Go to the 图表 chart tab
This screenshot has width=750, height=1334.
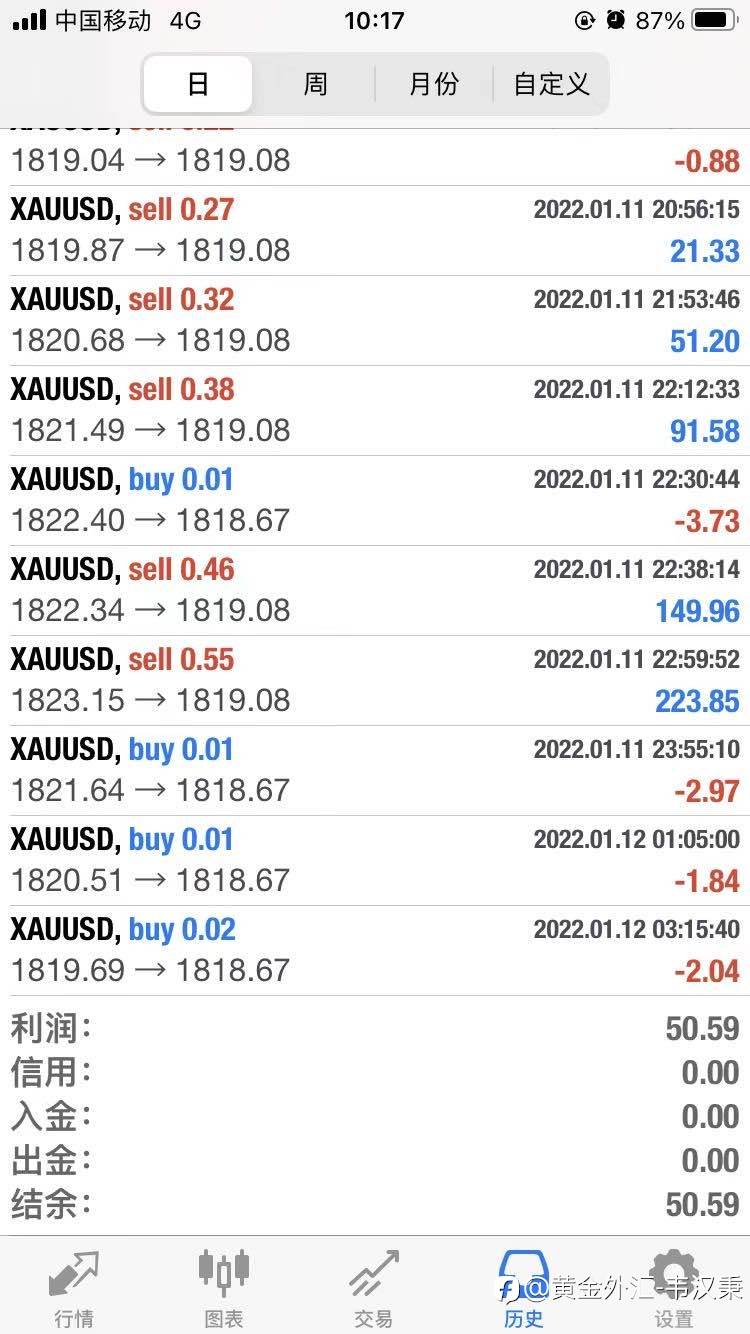[x=224, y=1288]
